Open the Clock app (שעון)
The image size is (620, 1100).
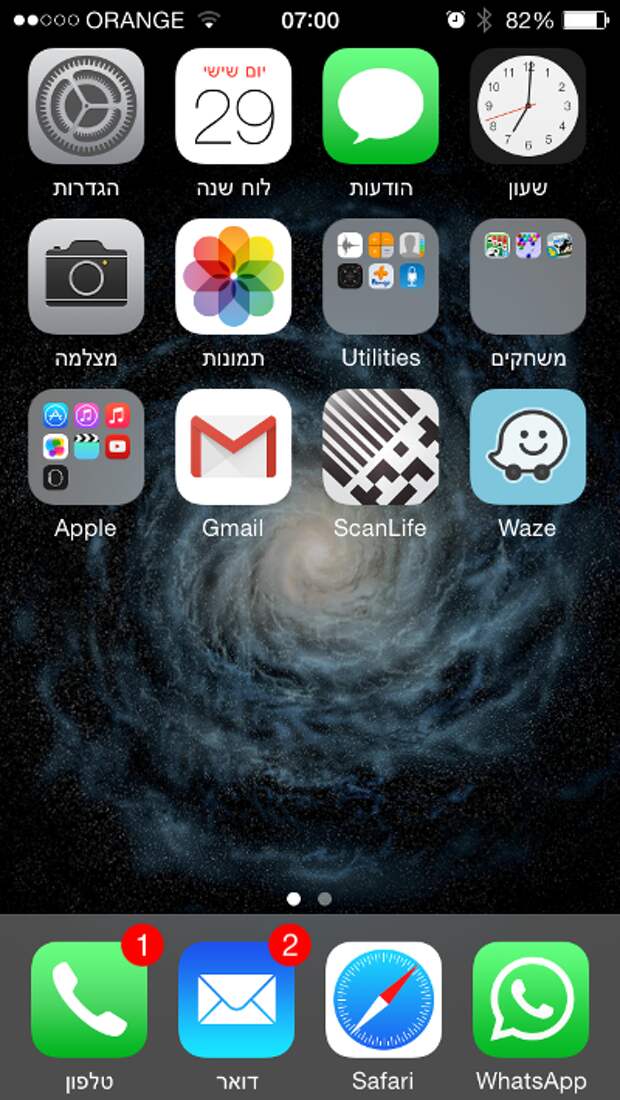coord(527,106)
